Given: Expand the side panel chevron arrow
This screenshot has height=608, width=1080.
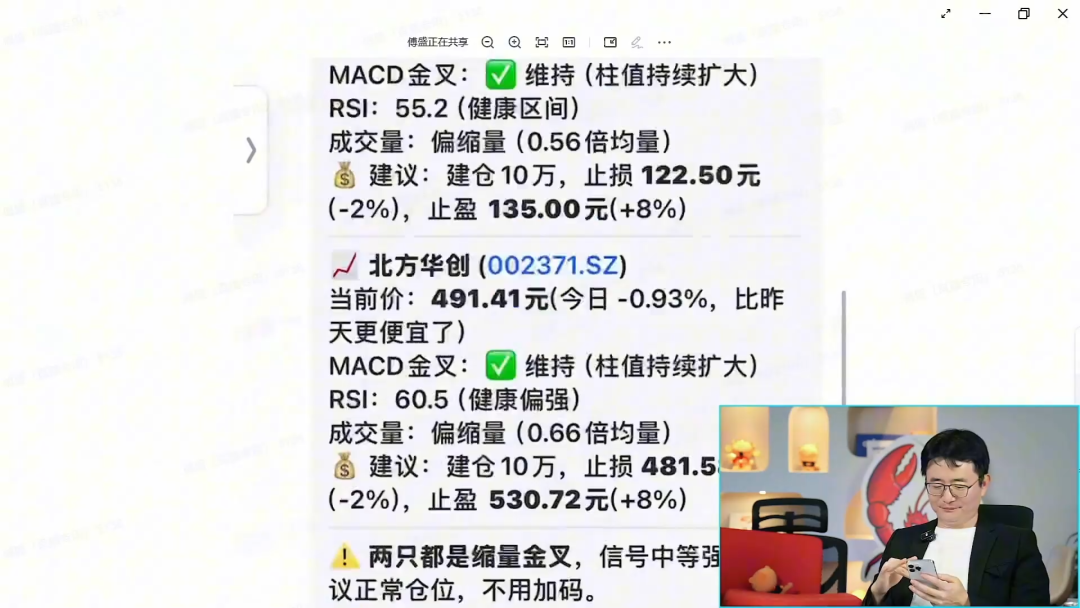Looking at the screenshot, I should pos(251,150).
